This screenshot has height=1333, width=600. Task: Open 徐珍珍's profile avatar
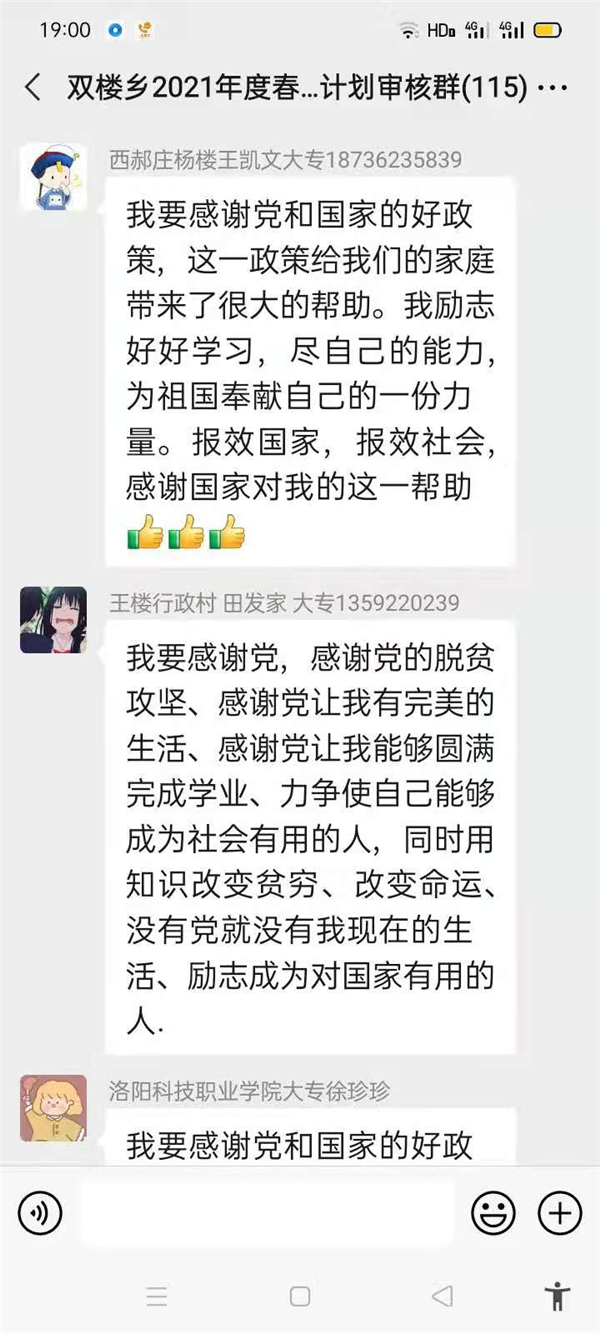click(x=53, y=1108)
